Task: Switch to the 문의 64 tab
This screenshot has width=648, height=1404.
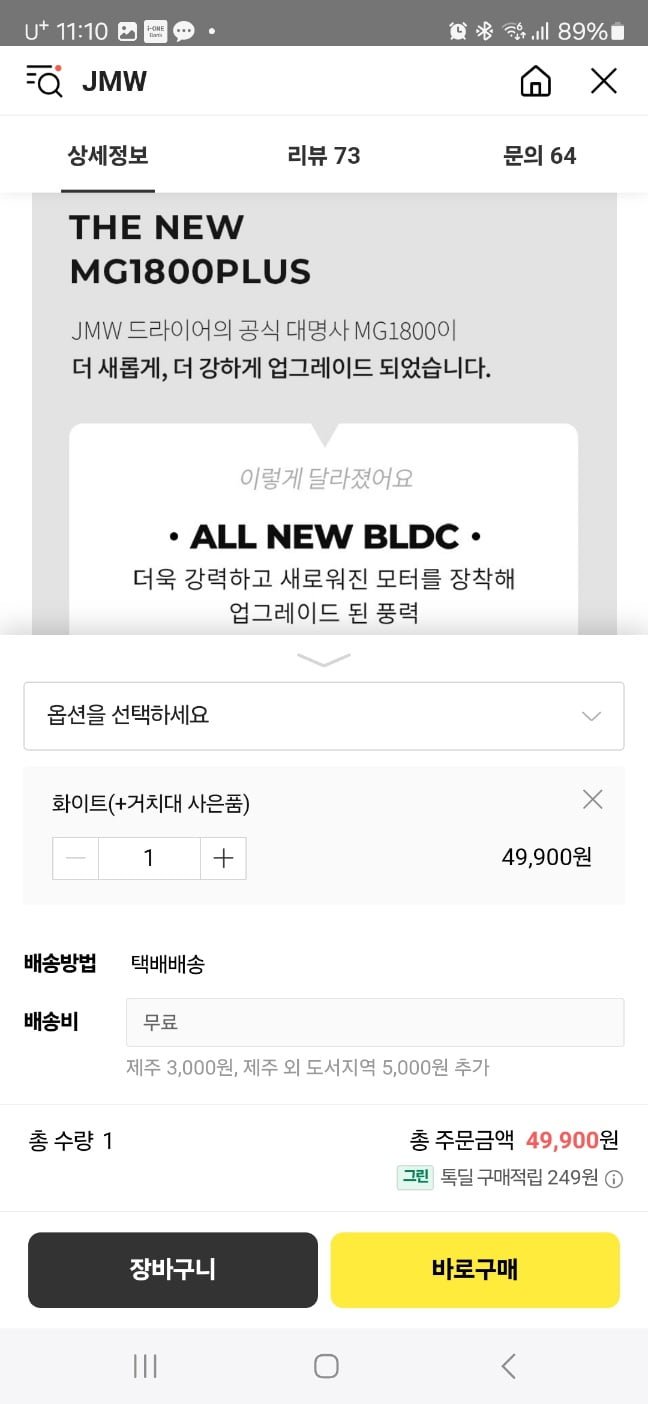Action: [x=539, y=156]
